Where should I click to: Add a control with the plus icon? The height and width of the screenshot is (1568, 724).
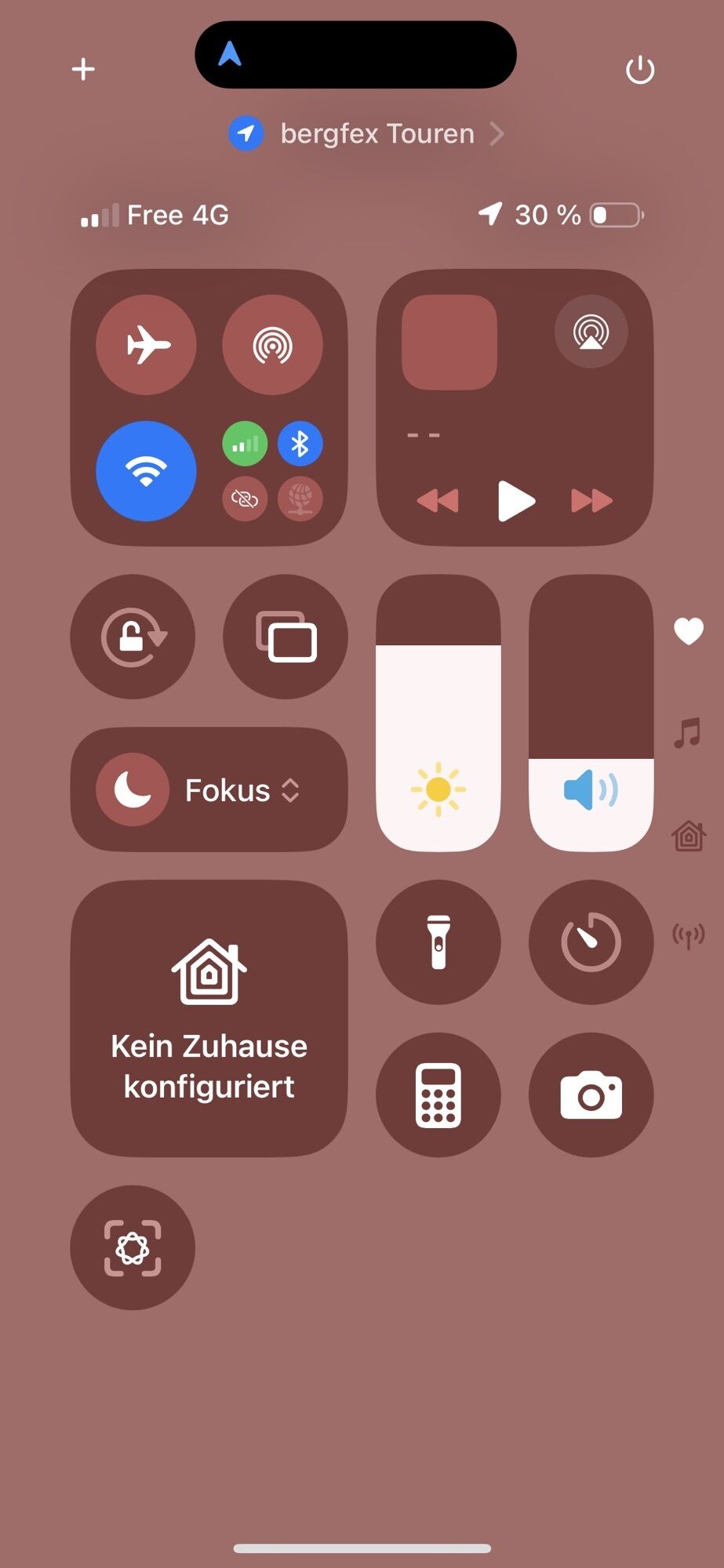coord(83,69)
